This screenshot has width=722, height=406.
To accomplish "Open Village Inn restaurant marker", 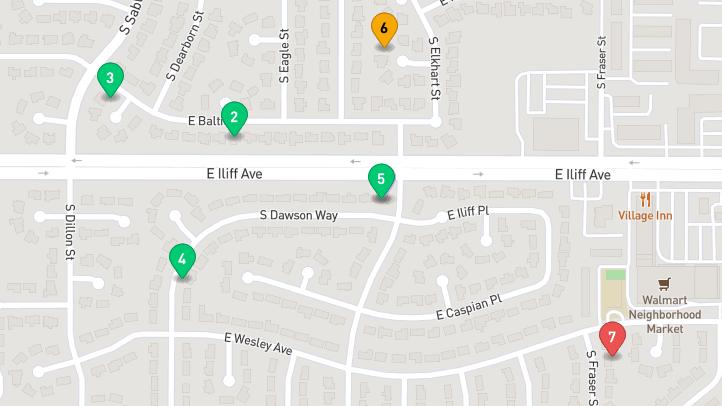I will pyautogui.click(x=645, y=199).
